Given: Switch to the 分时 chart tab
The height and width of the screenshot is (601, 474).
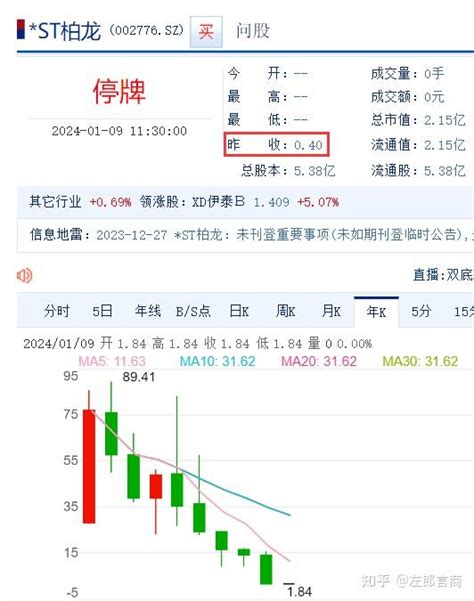Looking at the screenshot, I should pyautogui.click(x=57, y=311).
